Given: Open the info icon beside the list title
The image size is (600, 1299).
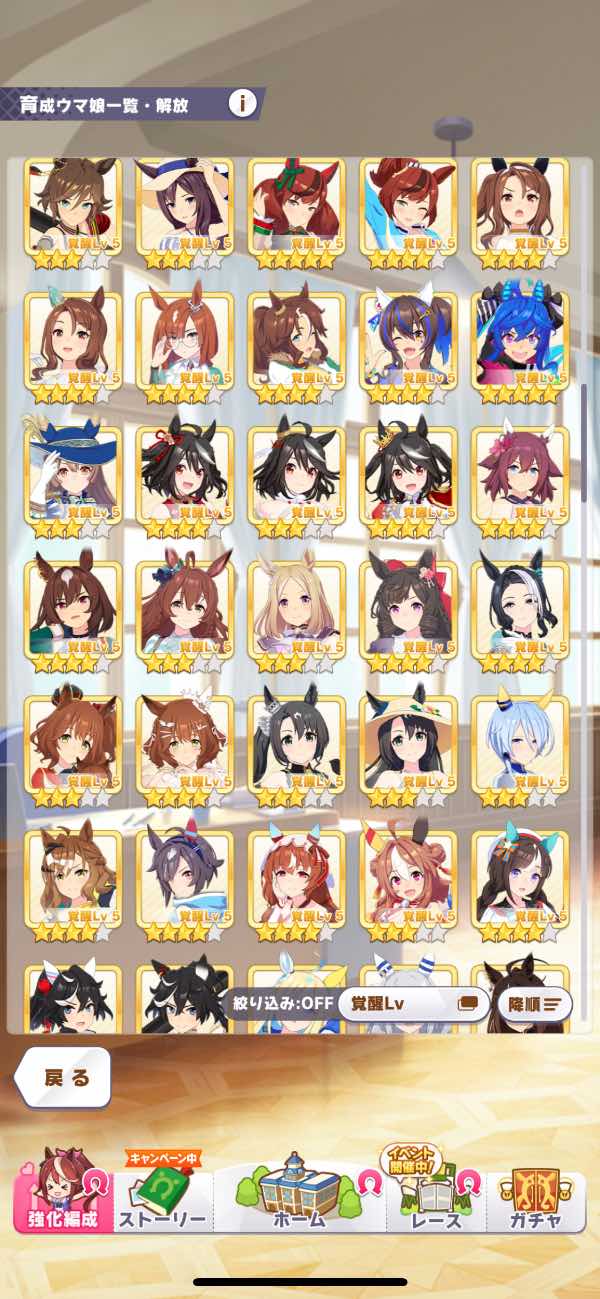Looking at the screenshot, I should point(243,102).
